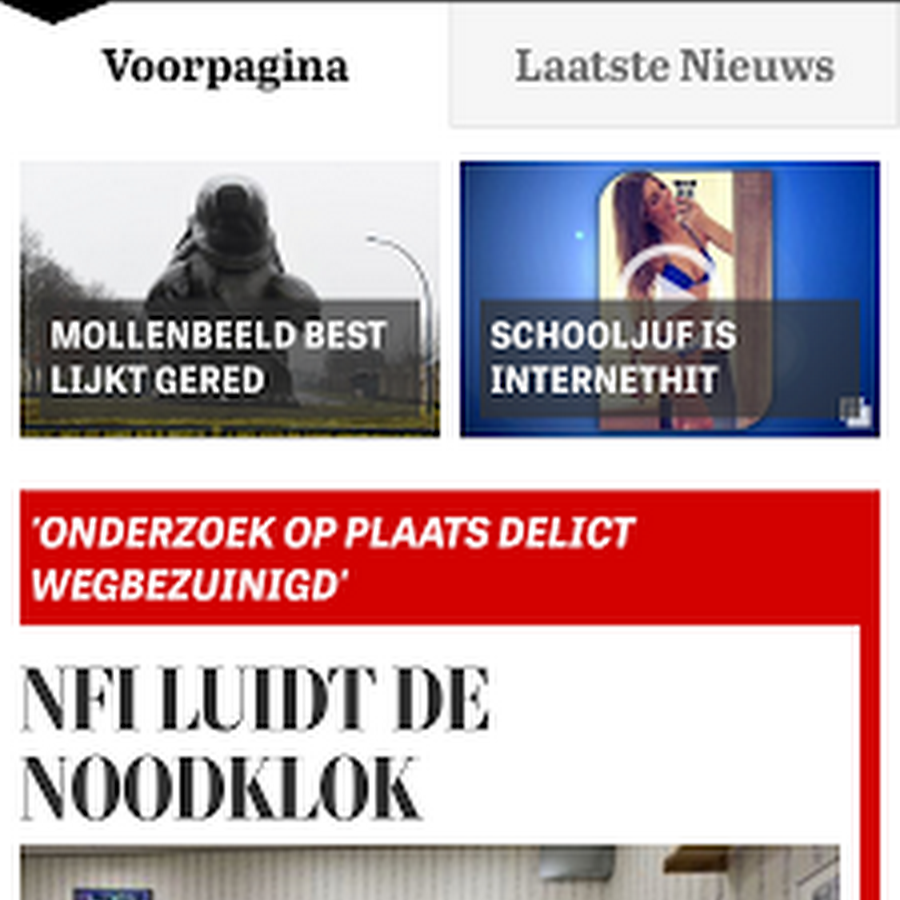Image resolution: width=900 pixels, height=900 pixels.
Task: Open the Schooljuf is internethit story
Action: (x=669, y=300)
